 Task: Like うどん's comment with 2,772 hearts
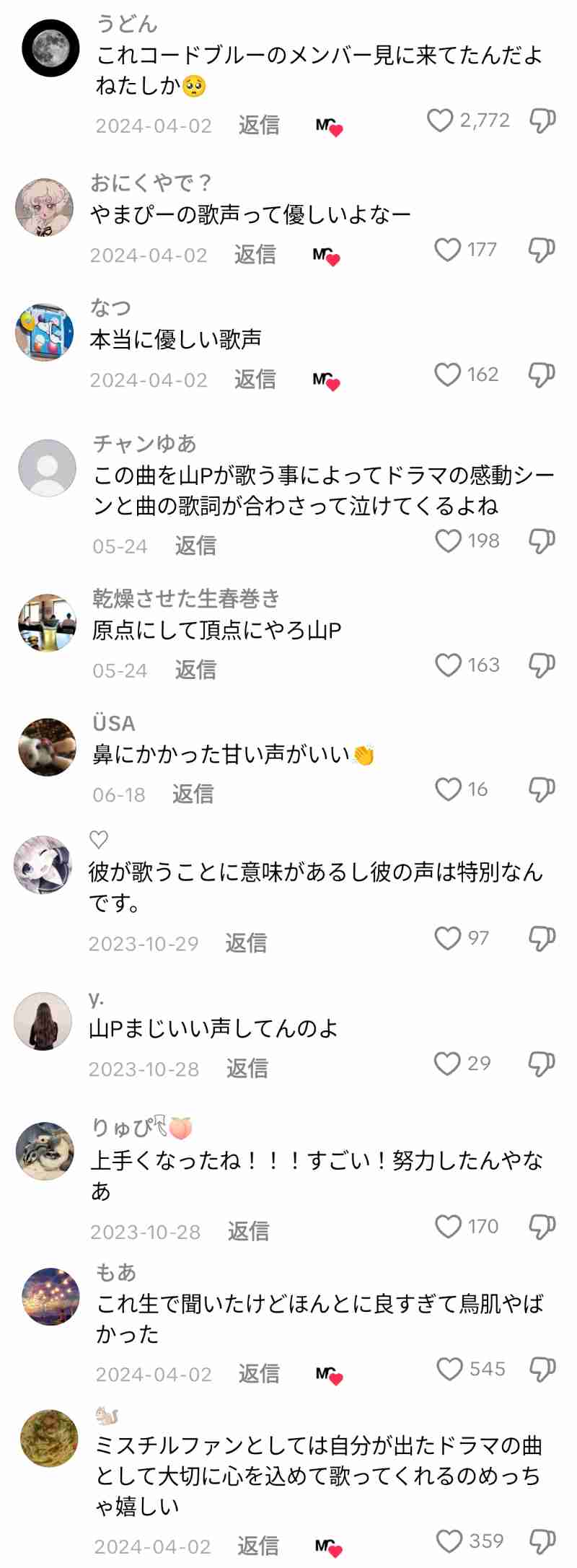click(x=442, y=120)
